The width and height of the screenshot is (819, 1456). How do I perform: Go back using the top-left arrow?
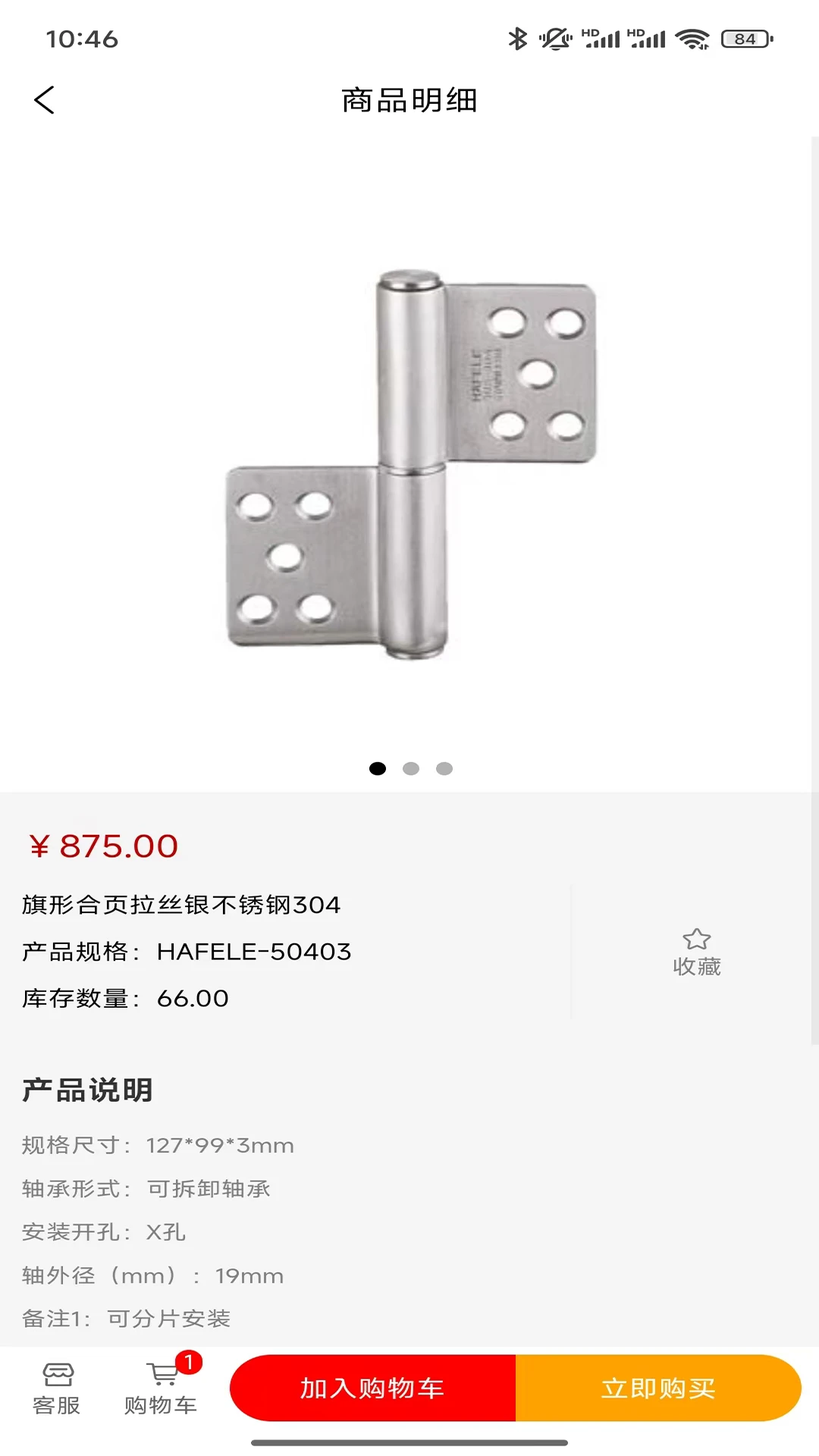tap(45, 100)
